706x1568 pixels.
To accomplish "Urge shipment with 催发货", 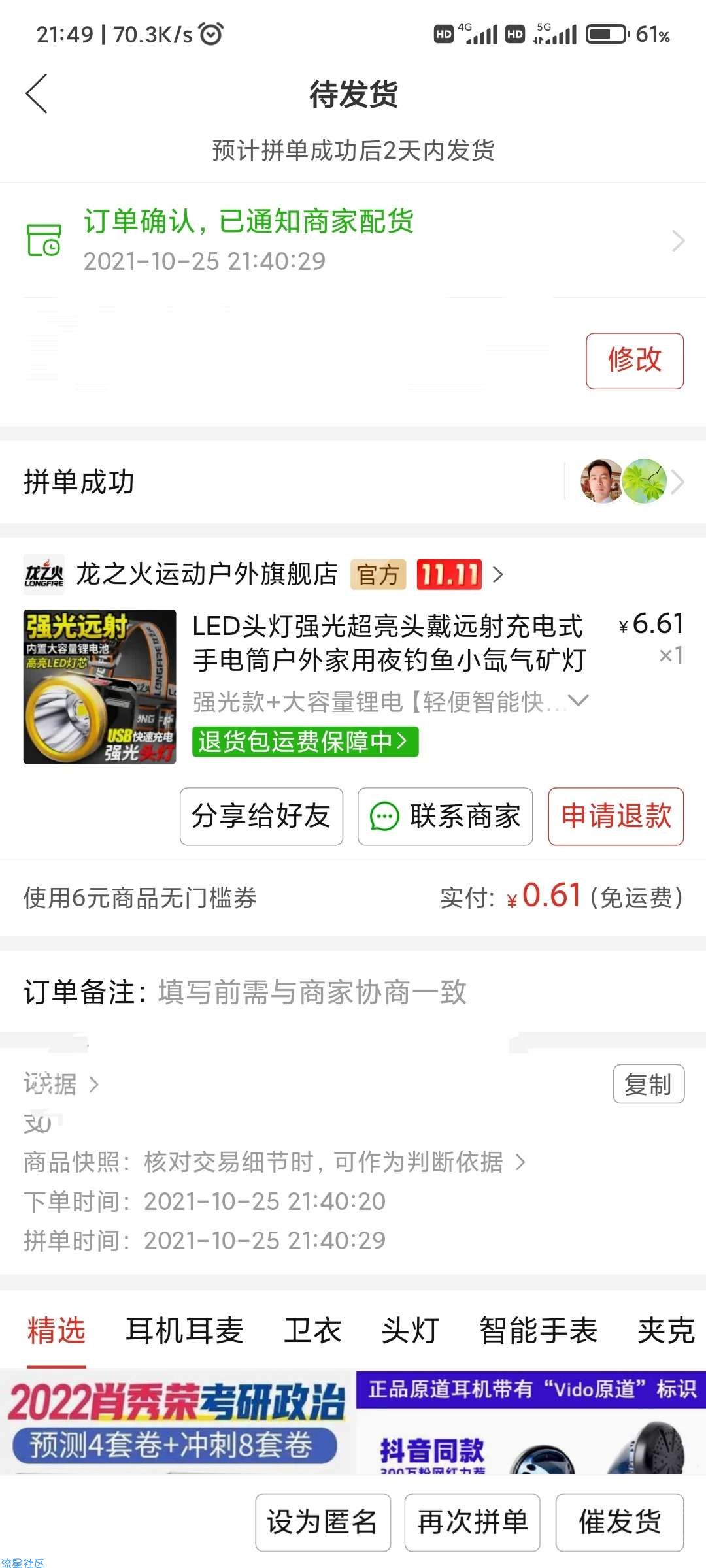I will coord(619,1522).
